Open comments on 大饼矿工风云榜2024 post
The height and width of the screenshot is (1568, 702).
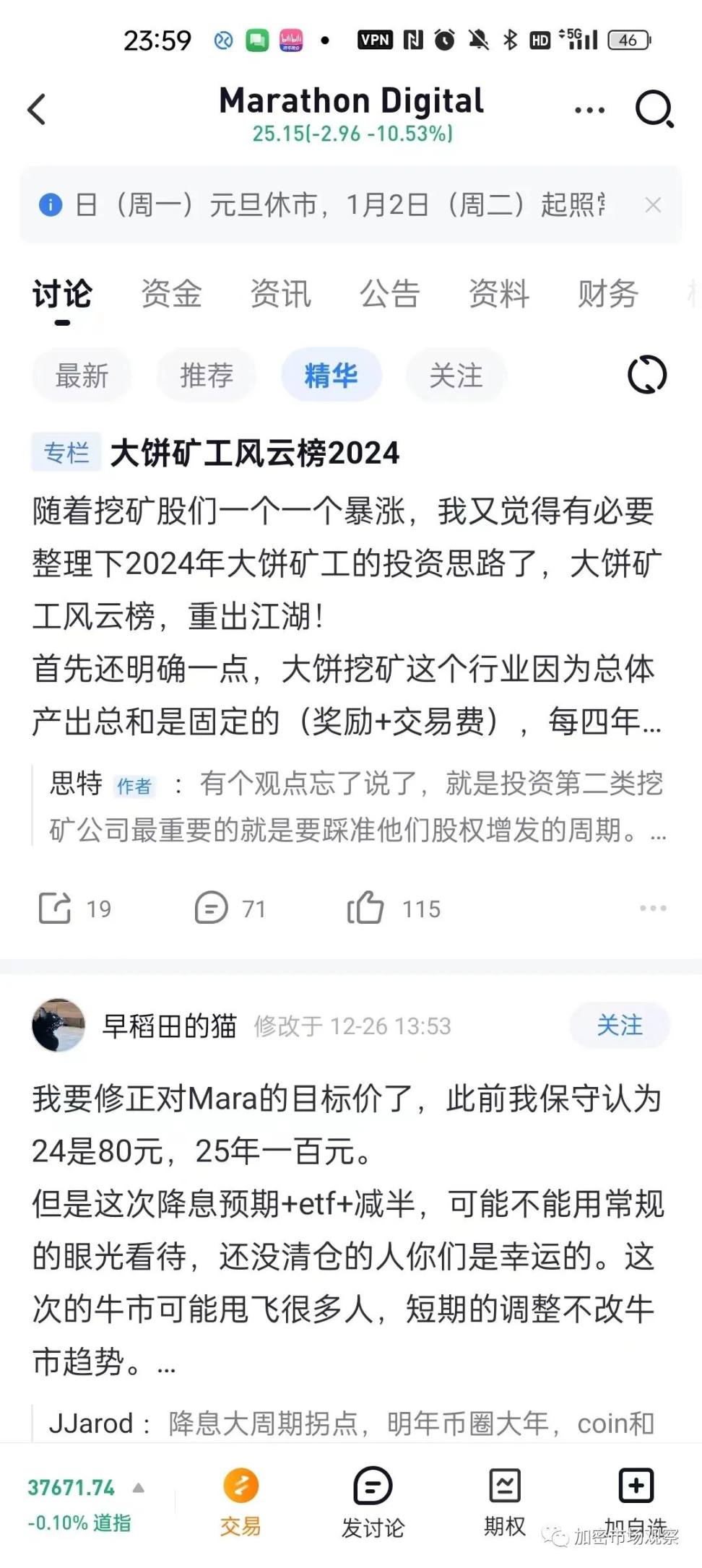pyautogui.click(x=212, y=908)
